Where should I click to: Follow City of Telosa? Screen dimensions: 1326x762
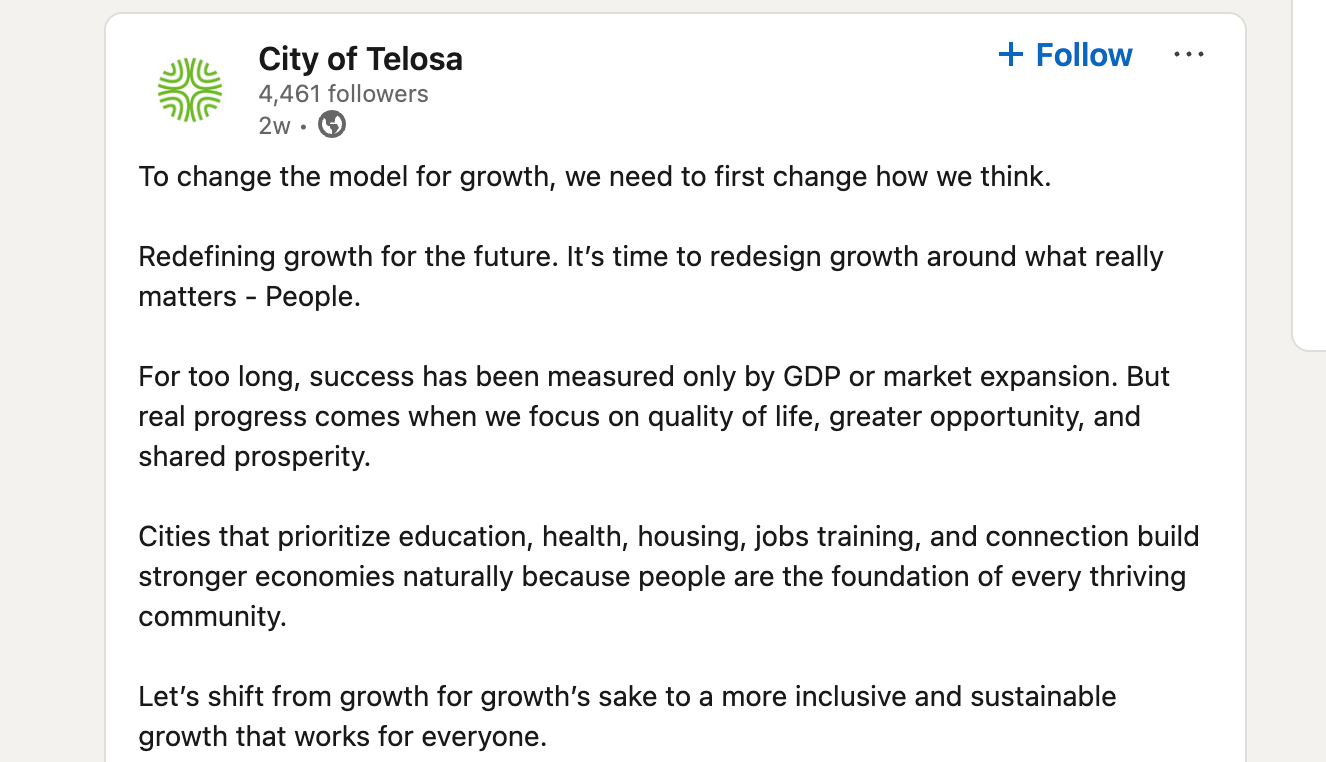(x=1065, y=55)
